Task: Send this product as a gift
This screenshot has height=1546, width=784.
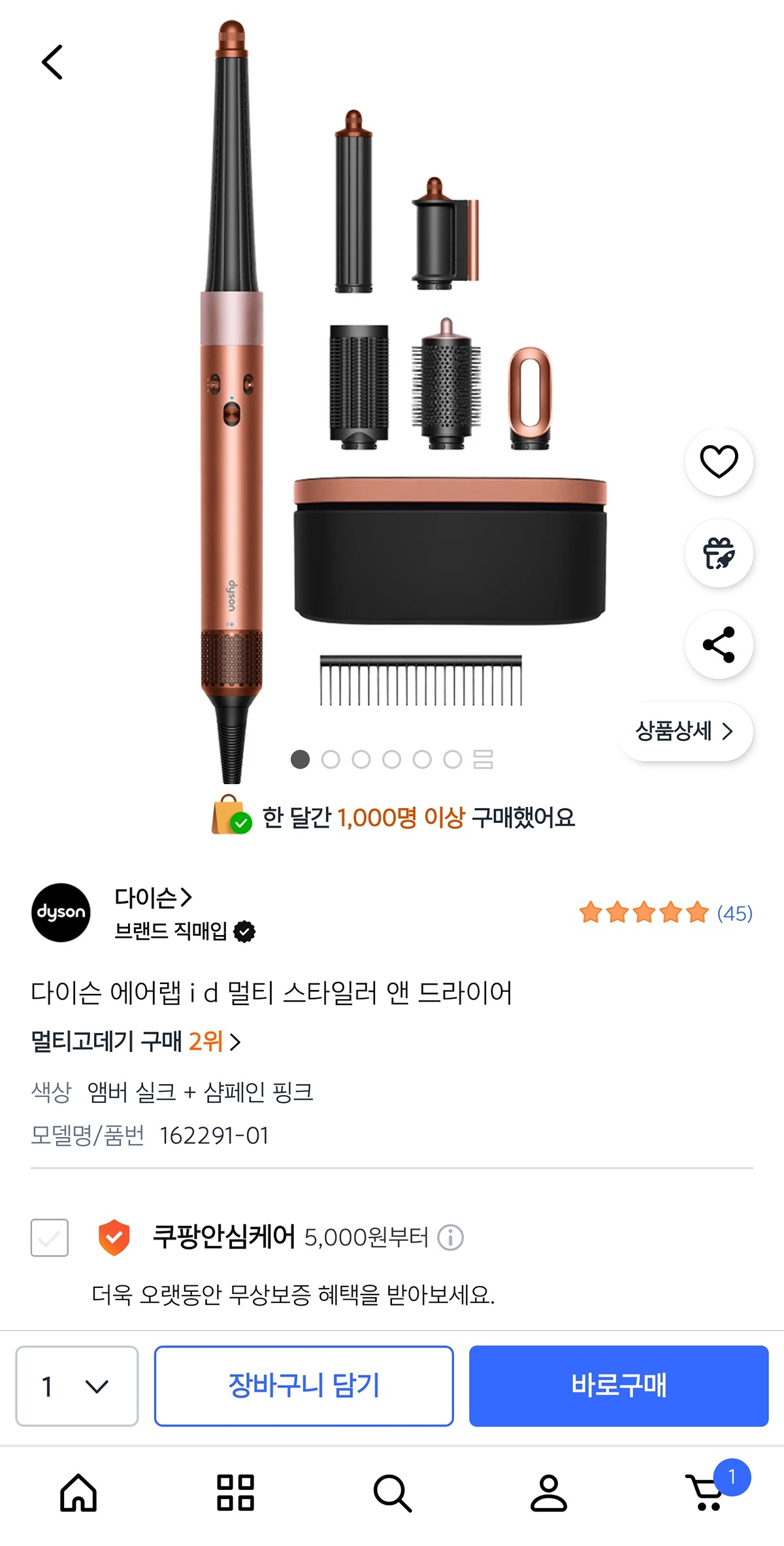Action: (x=719, y=553)
